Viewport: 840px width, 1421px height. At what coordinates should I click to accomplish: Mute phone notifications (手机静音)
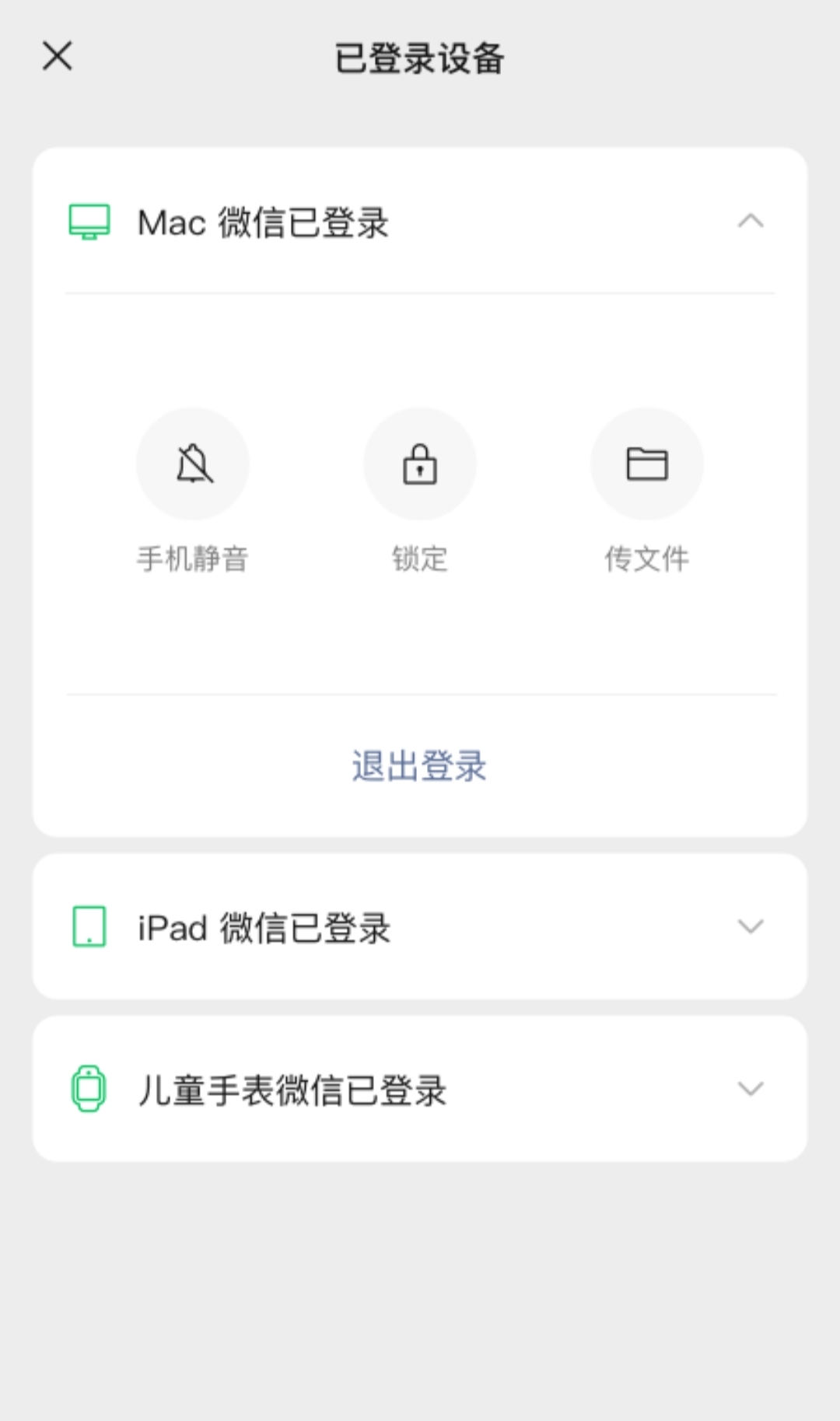(193, 464)
